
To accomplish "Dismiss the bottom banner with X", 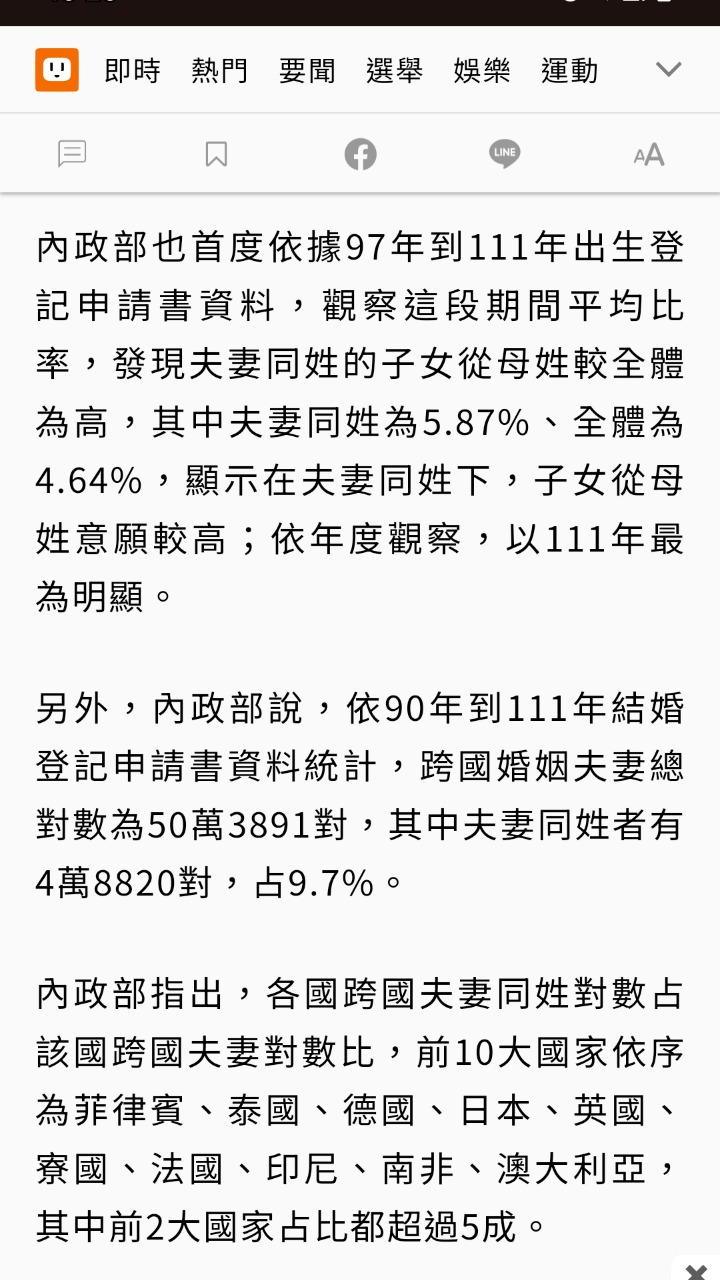I will tap(697, 1271).
